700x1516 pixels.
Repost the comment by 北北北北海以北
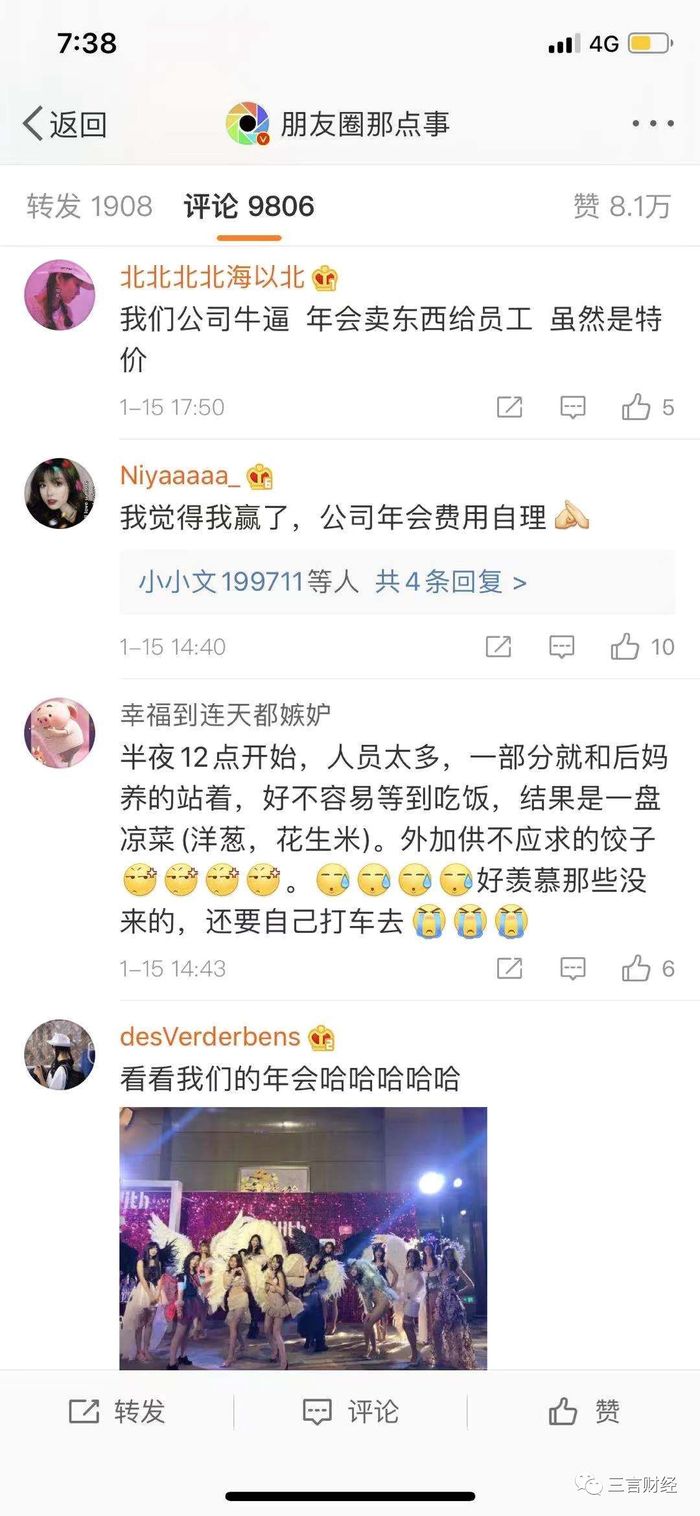pyautogui.click(x=510, y=407)
